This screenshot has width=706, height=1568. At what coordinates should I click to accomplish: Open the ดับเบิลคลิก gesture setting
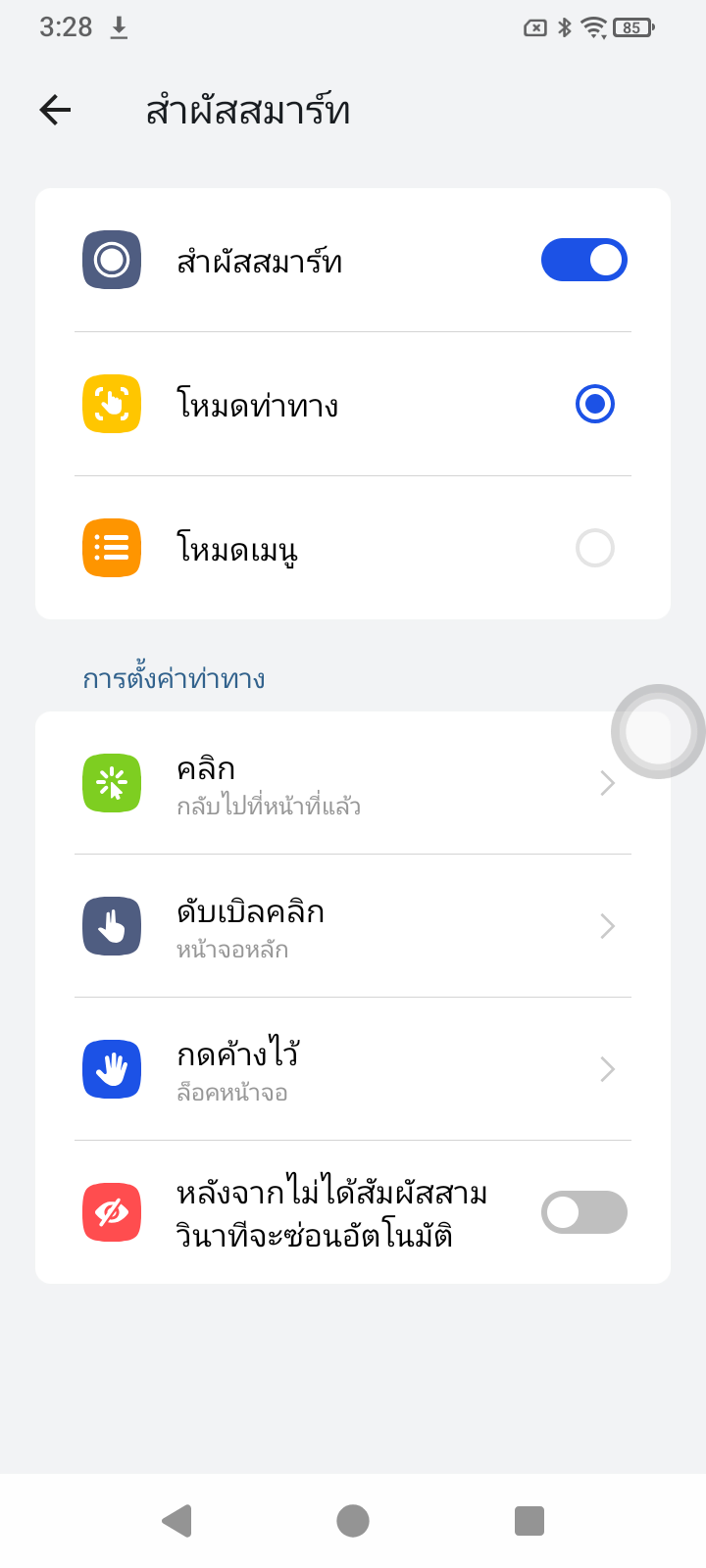353,926
